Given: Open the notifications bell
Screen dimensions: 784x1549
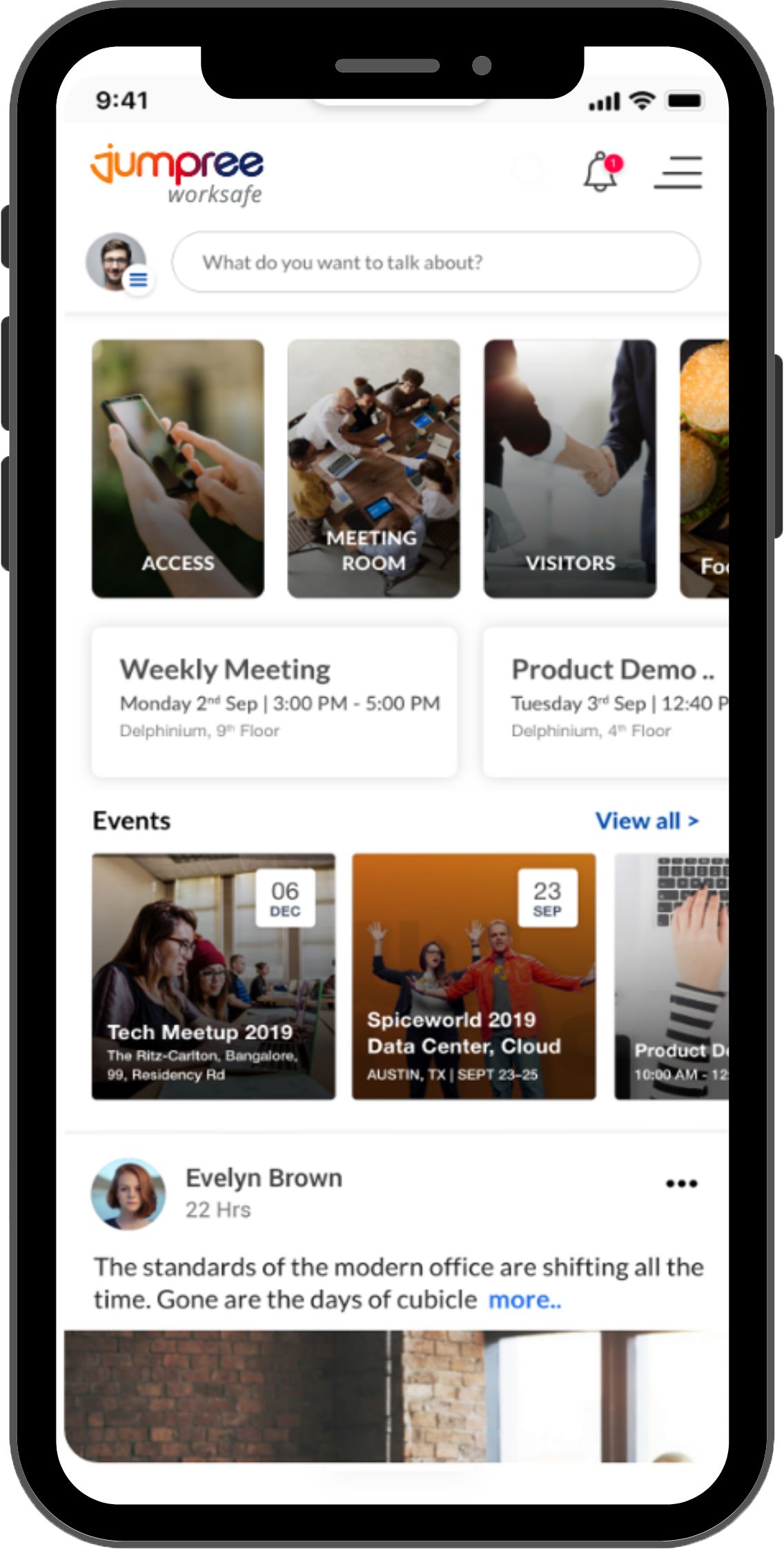Looking at the screenshot, I should 600,173.
